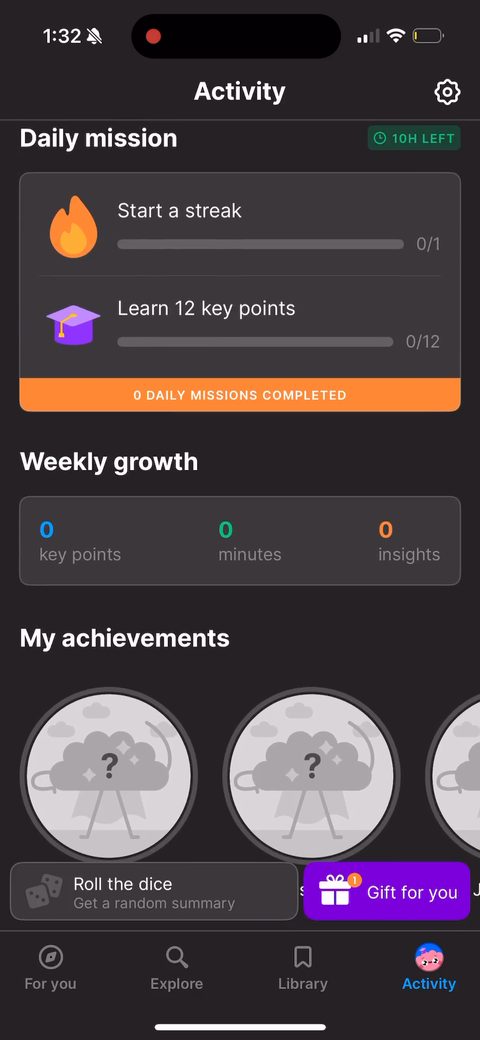Open the Weekly growth stats card

(240, 541)
